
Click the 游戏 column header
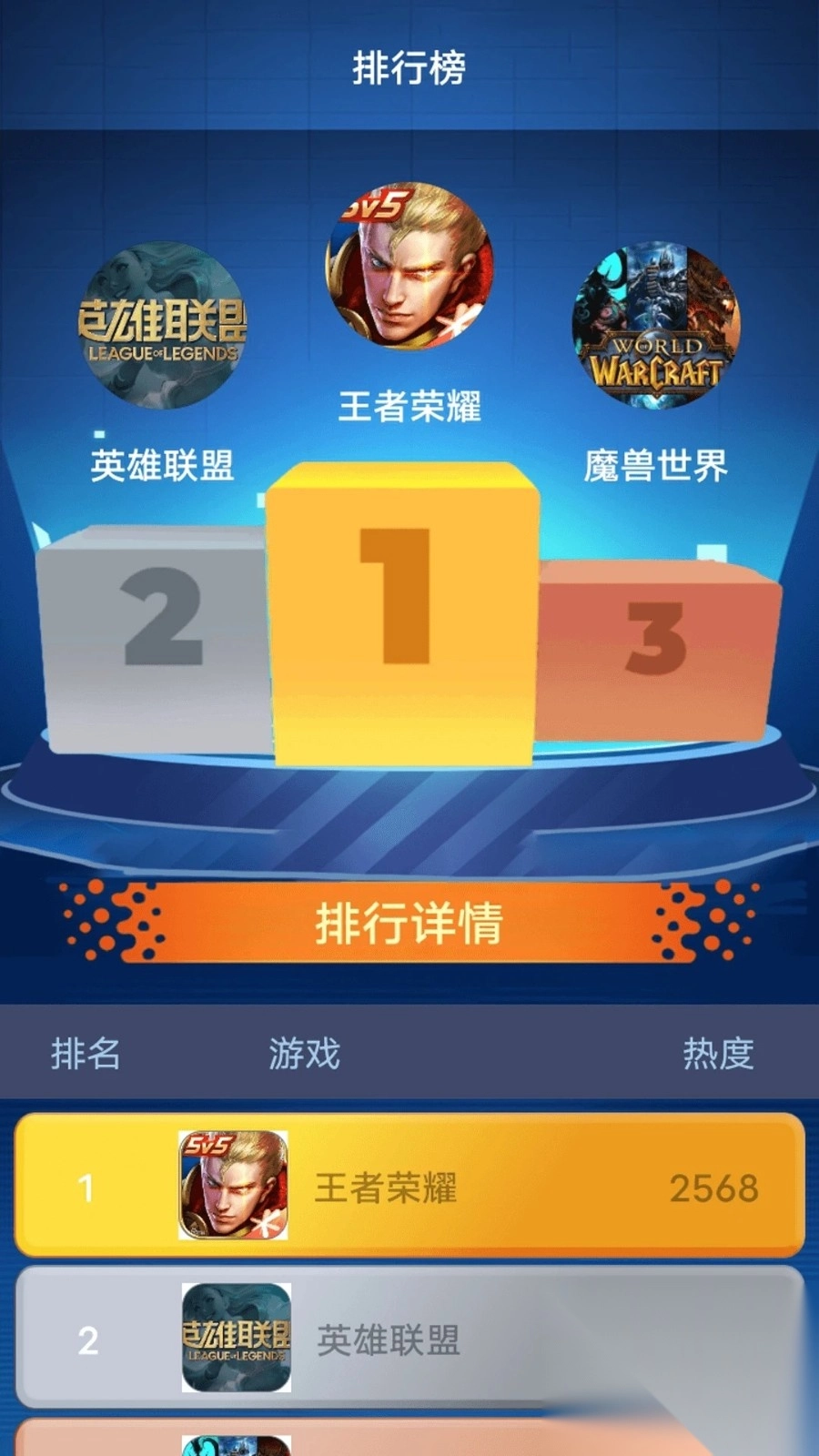[x=303, y=1054]
